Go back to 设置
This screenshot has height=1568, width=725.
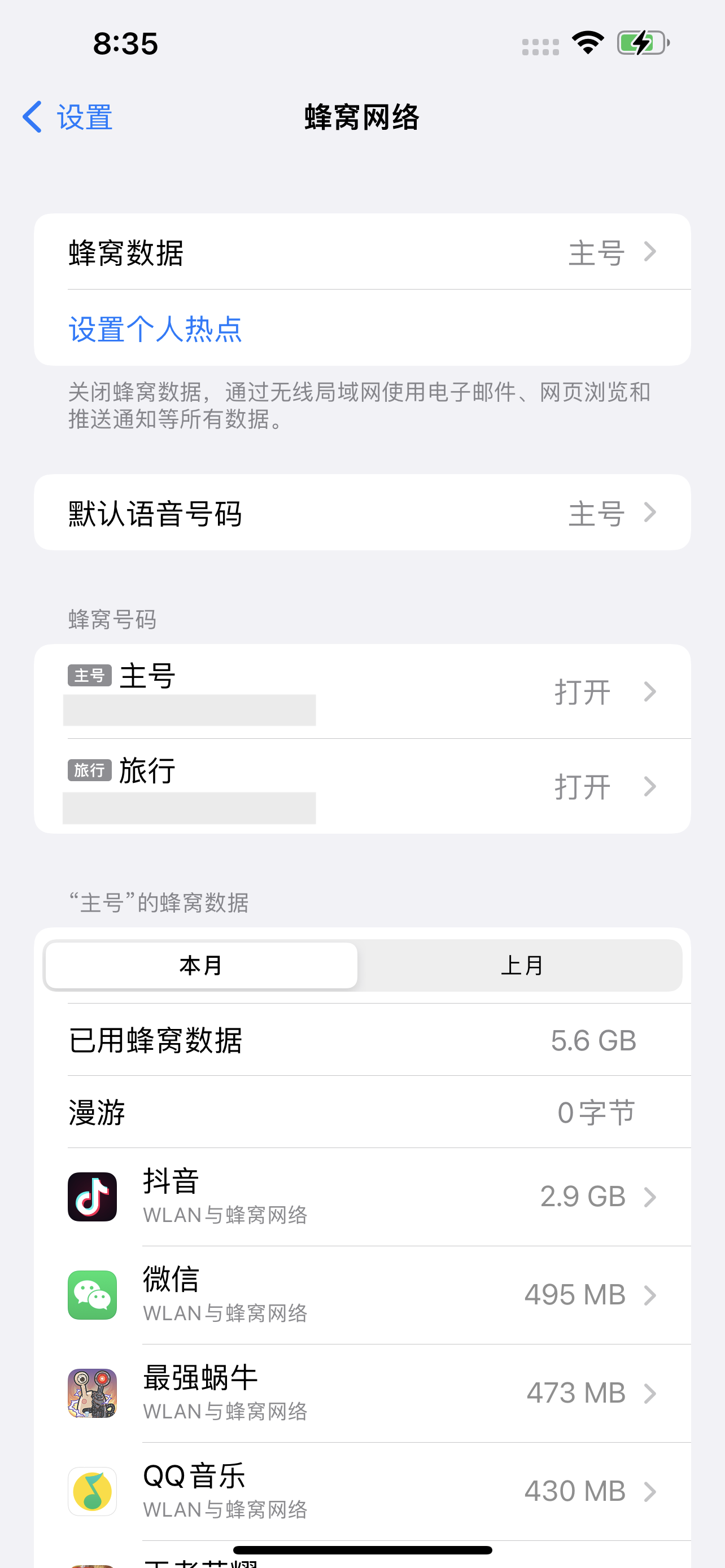coord(68,117)
